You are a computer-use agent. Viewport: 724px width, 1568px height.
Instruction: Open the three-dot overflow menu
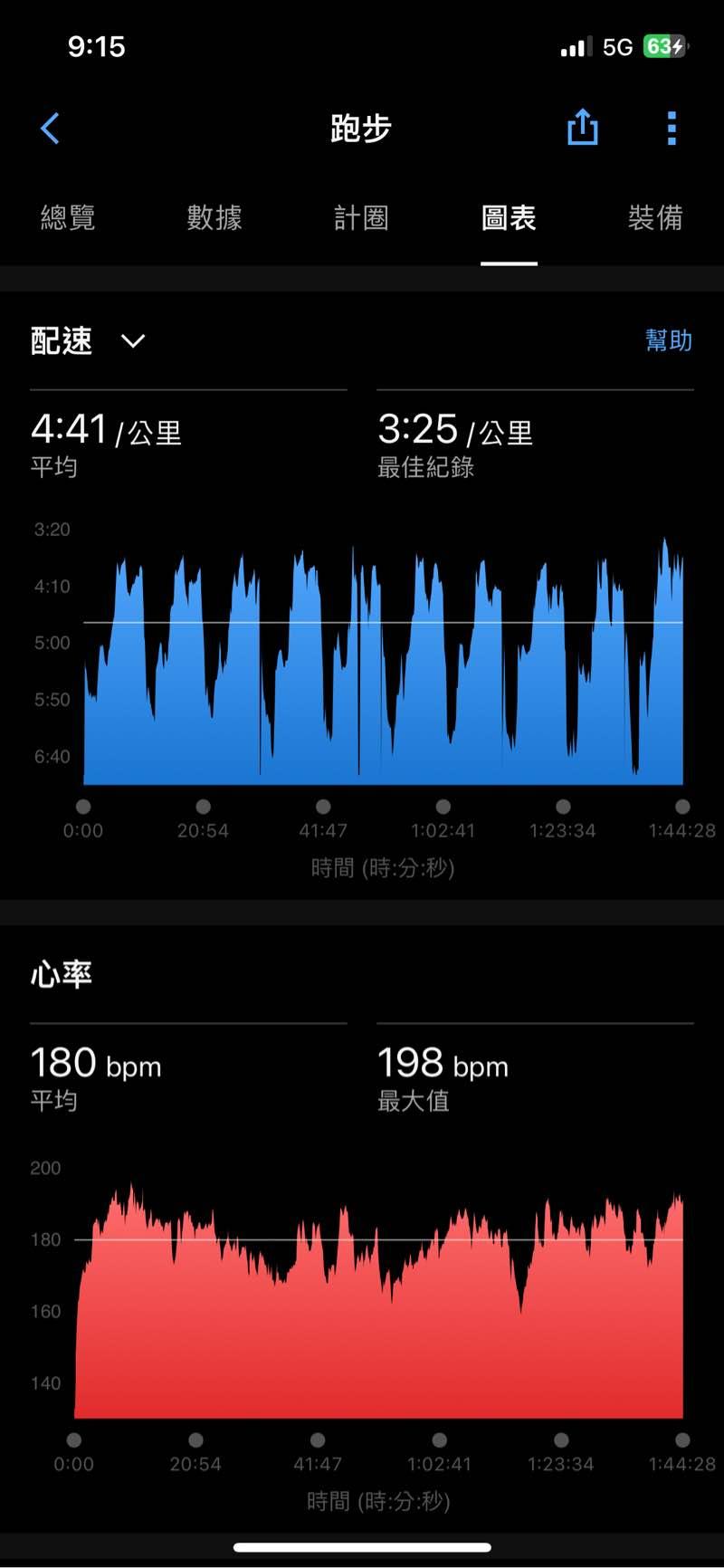(672, 129)
